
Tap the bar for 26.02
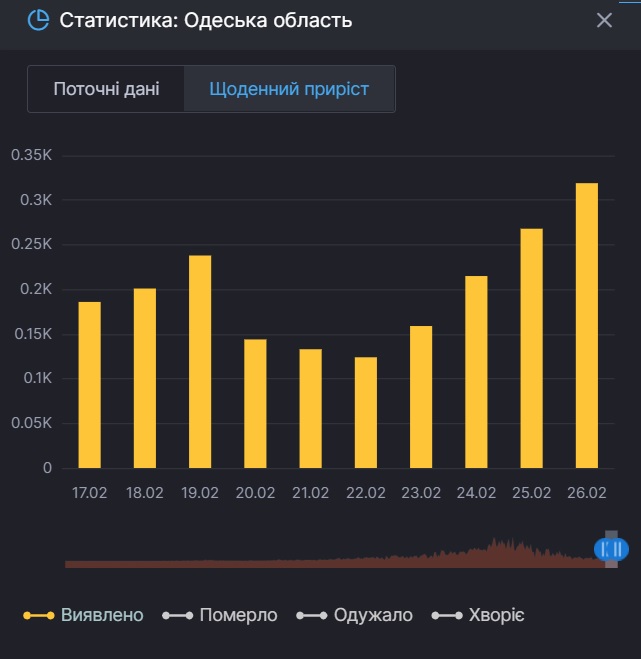click(x=586, y=325)
